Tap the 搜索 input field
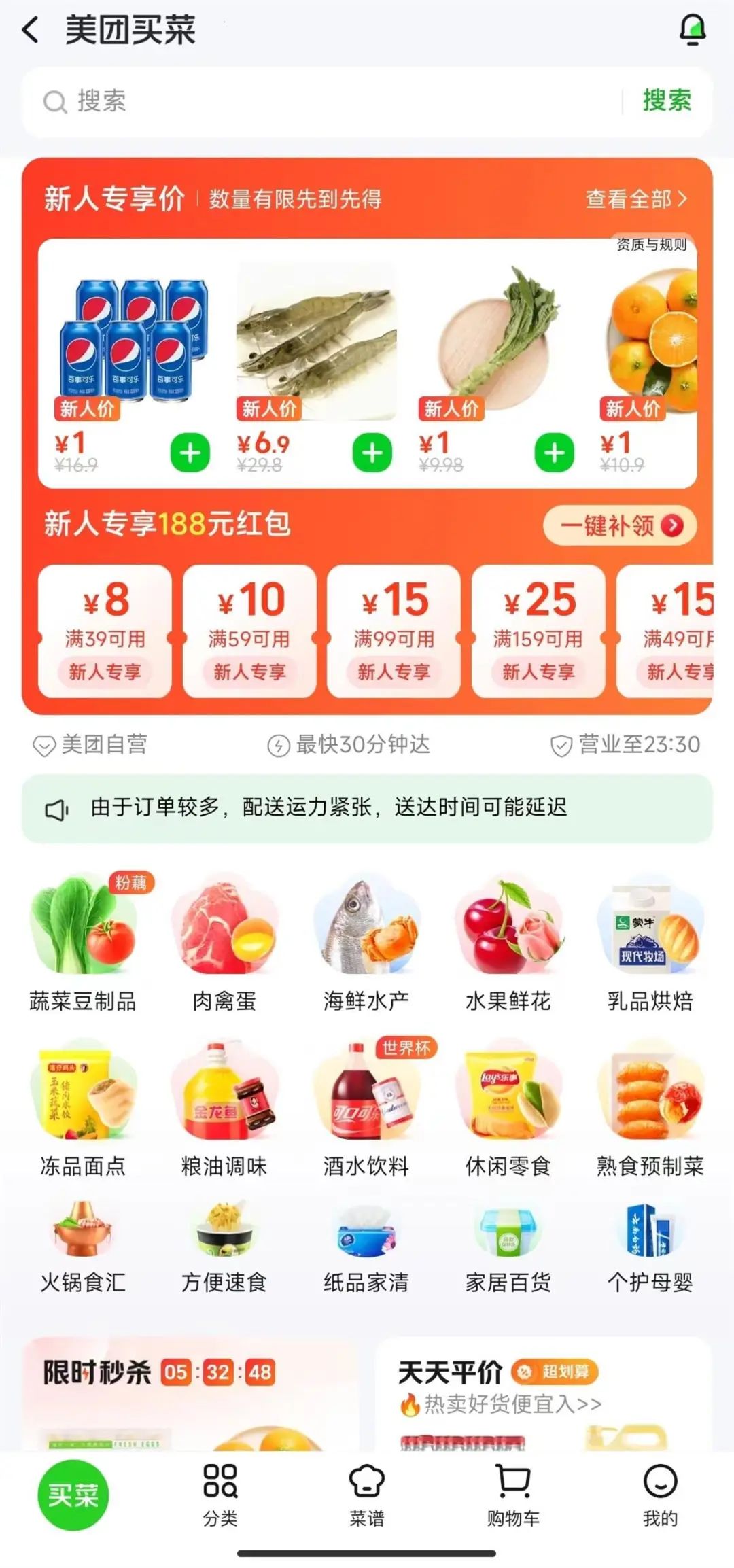The image size is (734, 1568). pyautogui.click(x=326, y=102)
